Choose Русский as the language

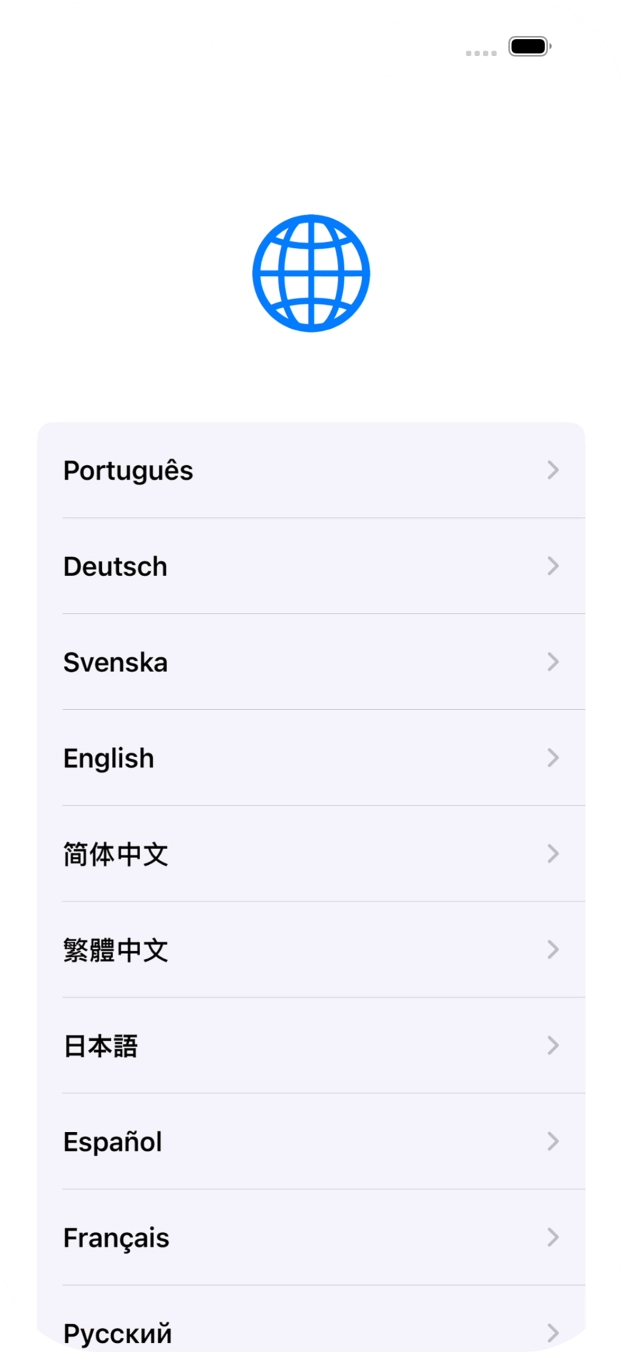click(310, 1330)
